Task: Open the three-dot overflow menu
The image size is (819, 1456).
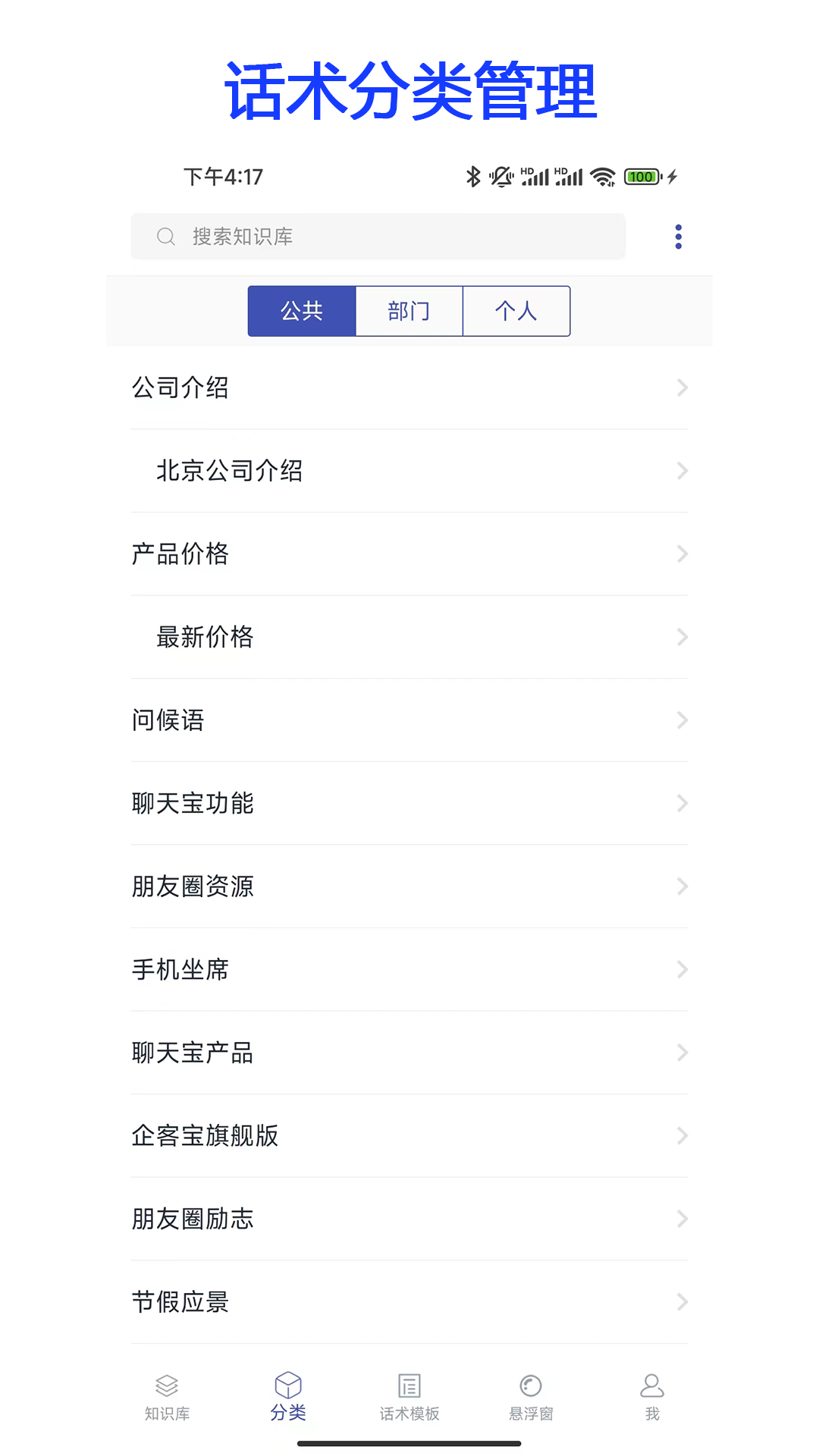Action: point(677,236)
